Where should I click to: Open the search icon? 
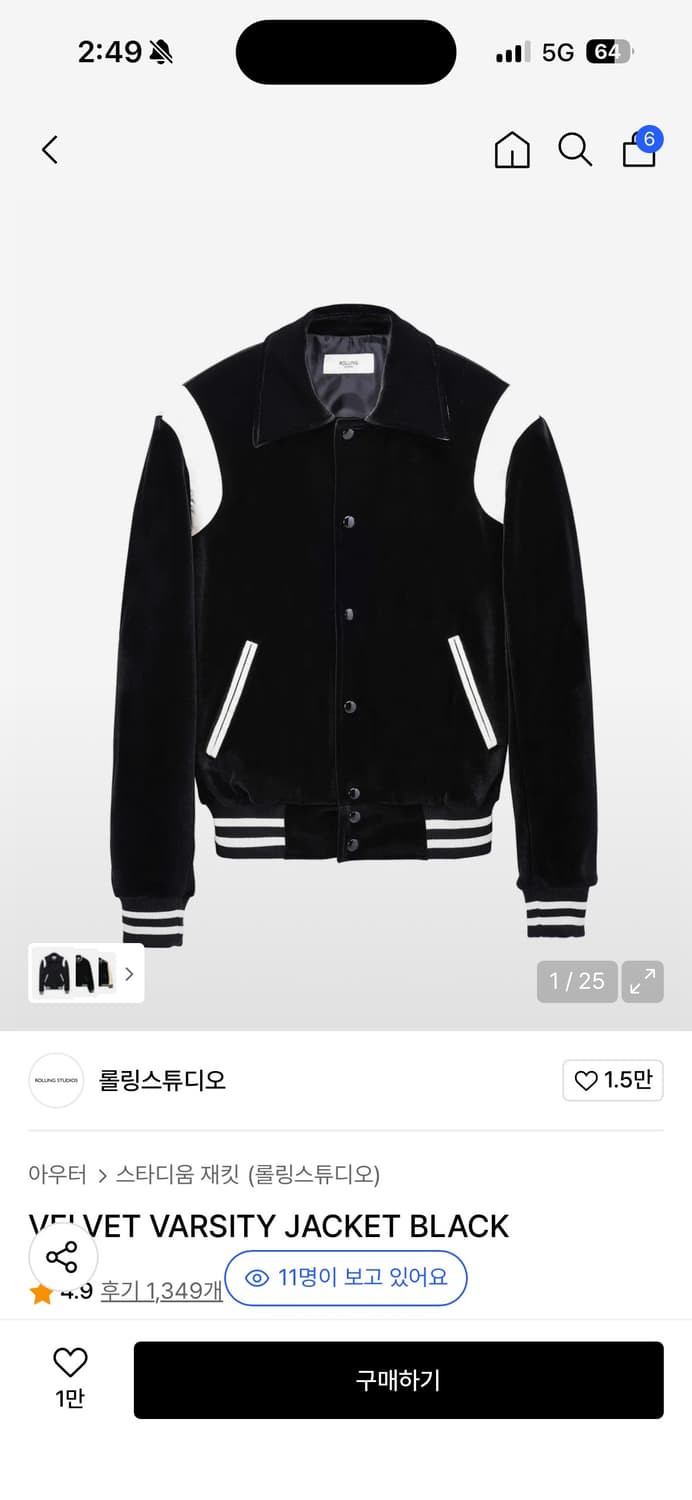tap(575, 150)
